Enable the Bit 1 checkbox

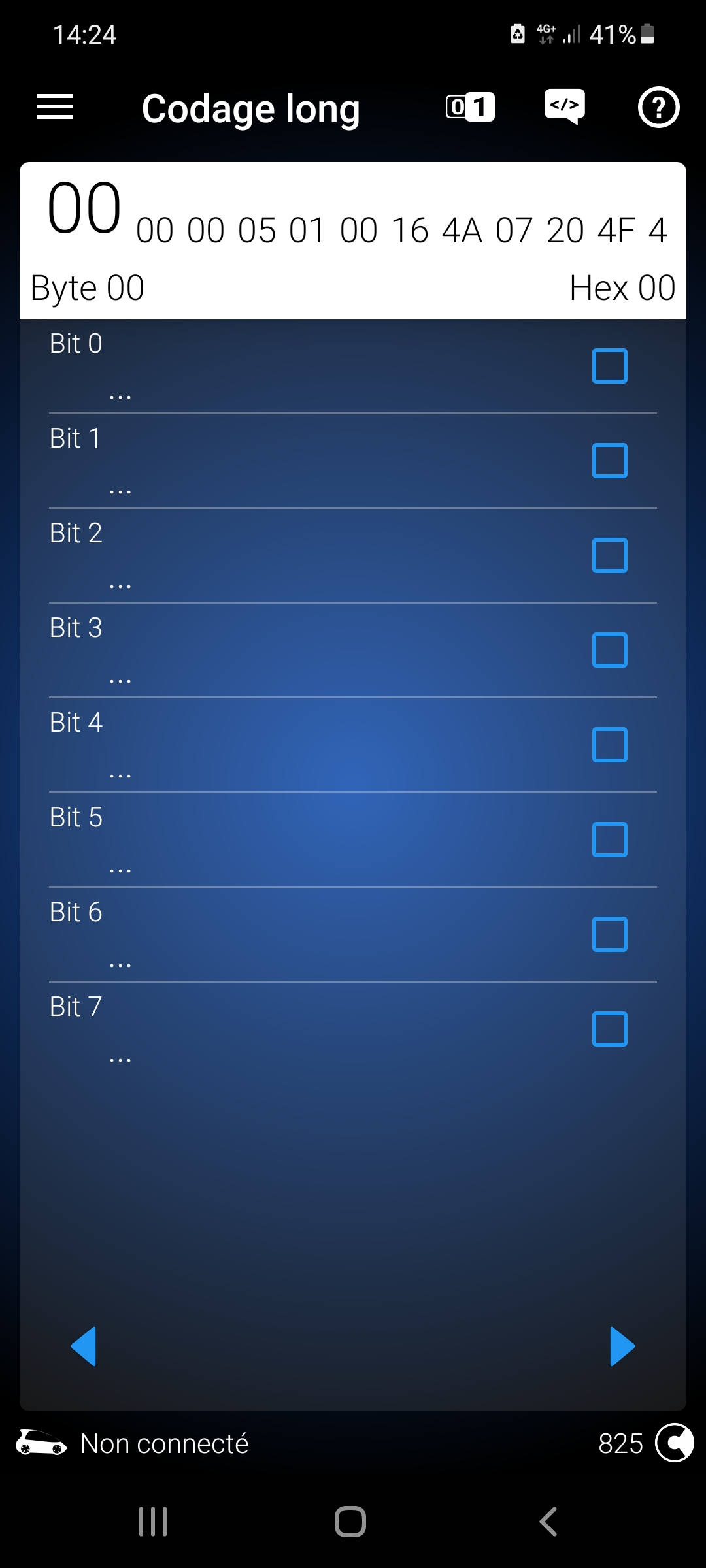click(610, 461)
